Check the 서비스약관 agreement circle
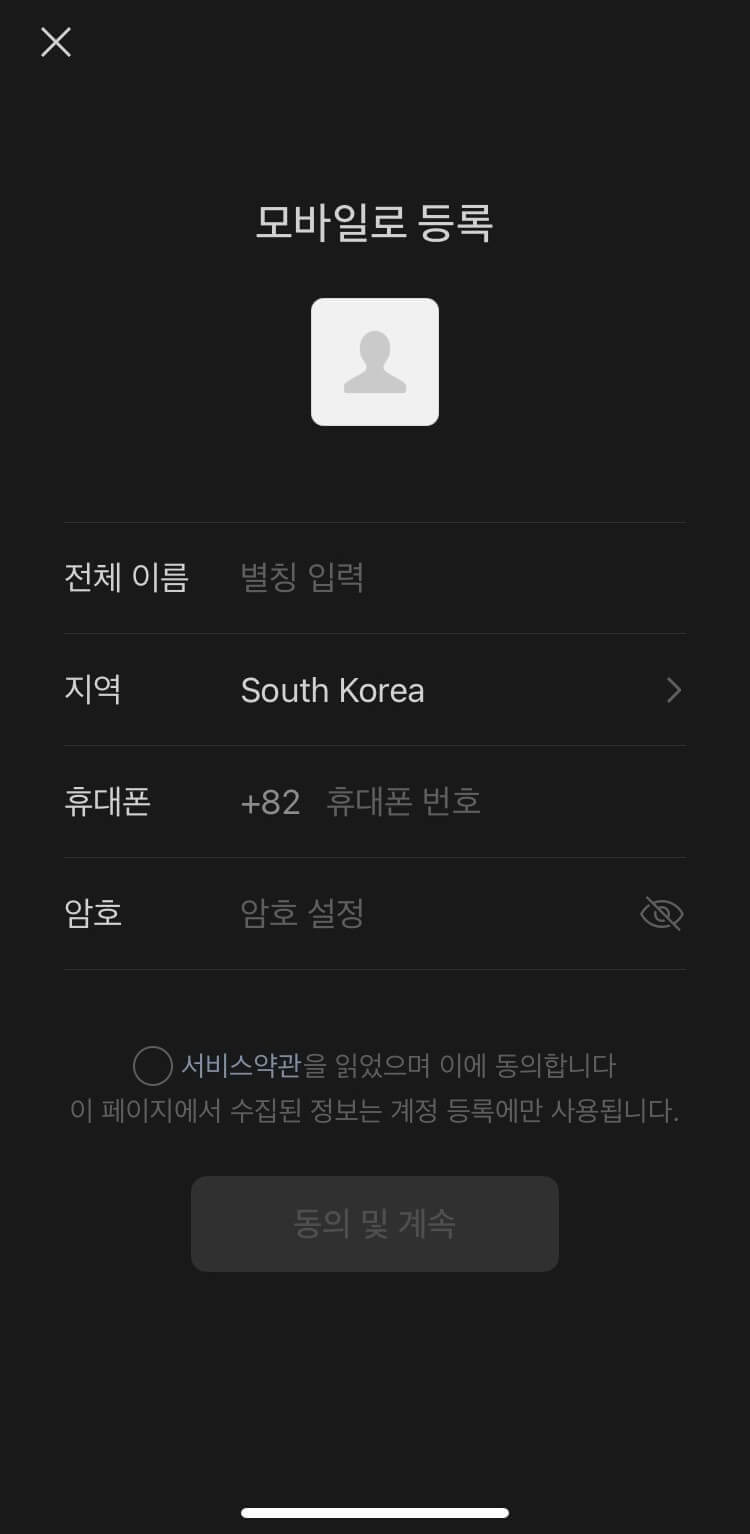750x1534 pixels. point(152,1067)
